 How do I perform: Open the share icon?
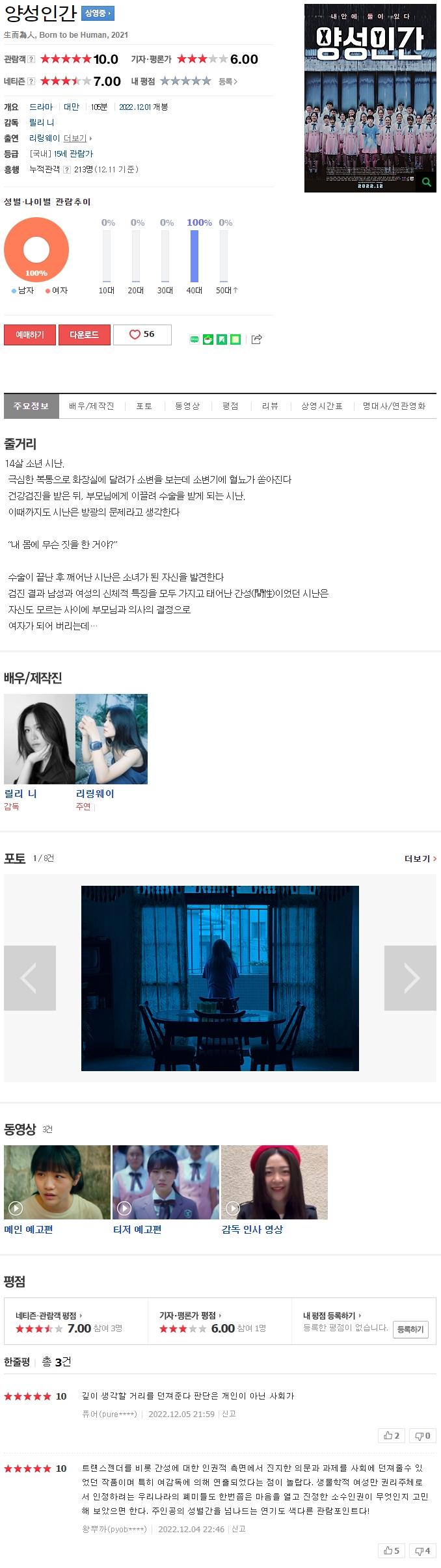coord(257,339)
